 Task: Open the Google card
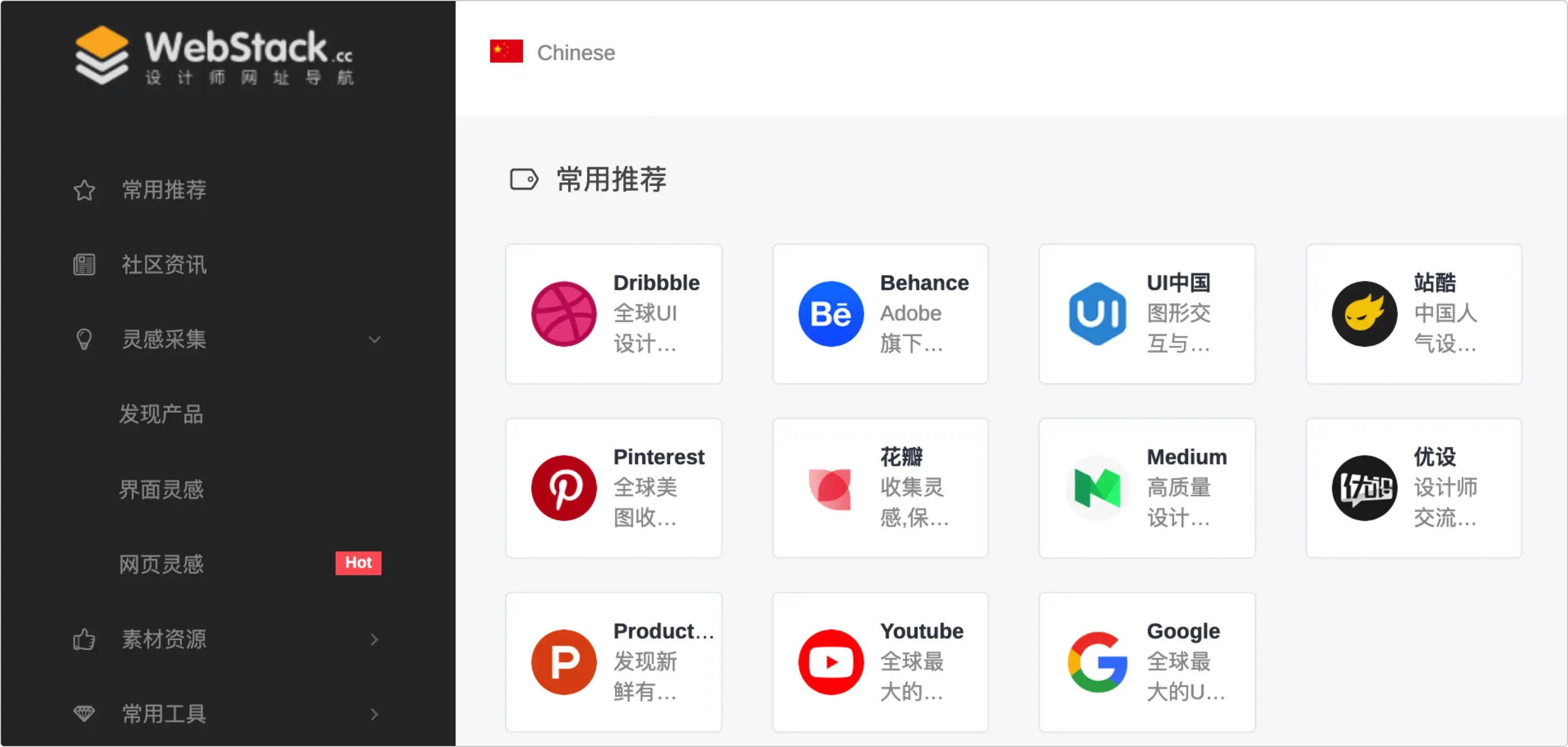click(1147, 662)
